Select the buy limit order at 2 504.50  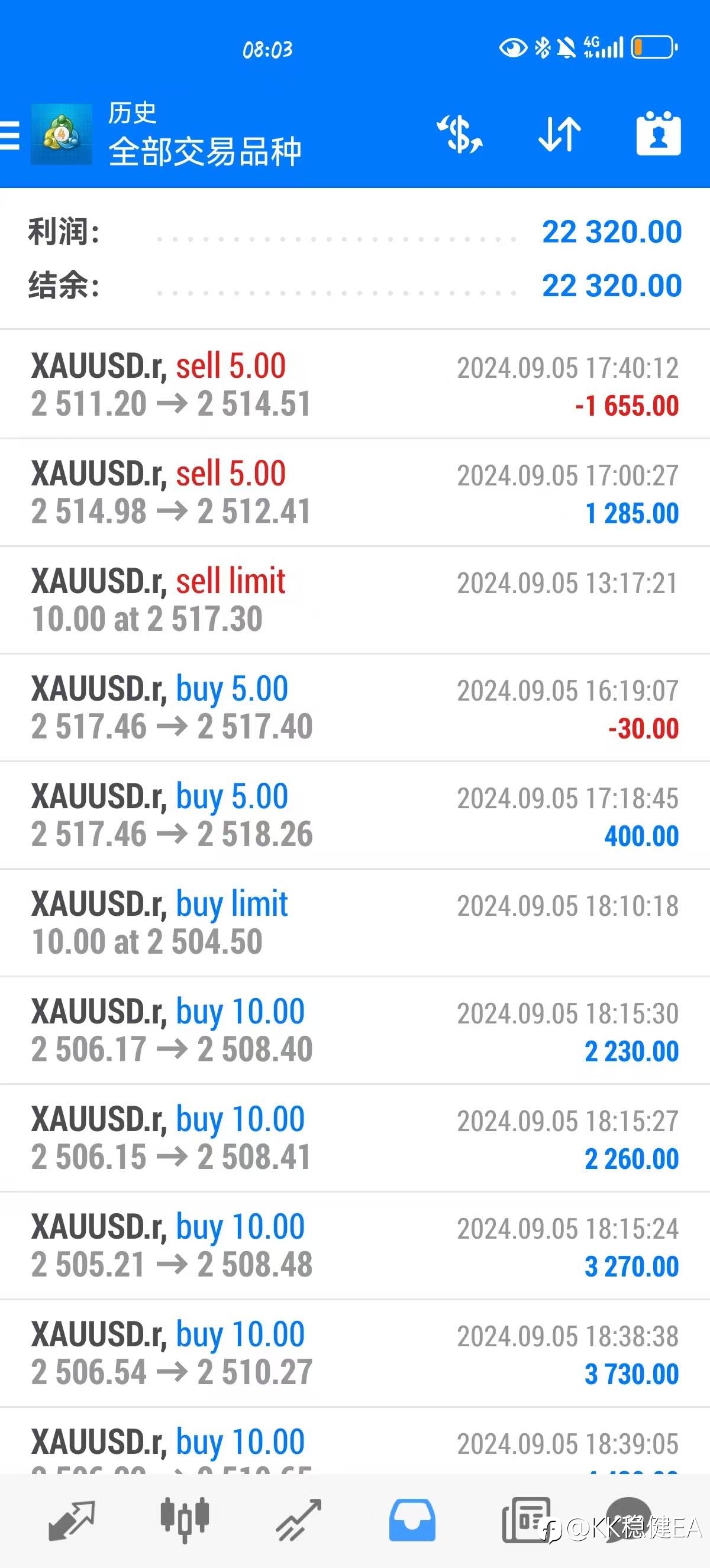tap(355, 924)
